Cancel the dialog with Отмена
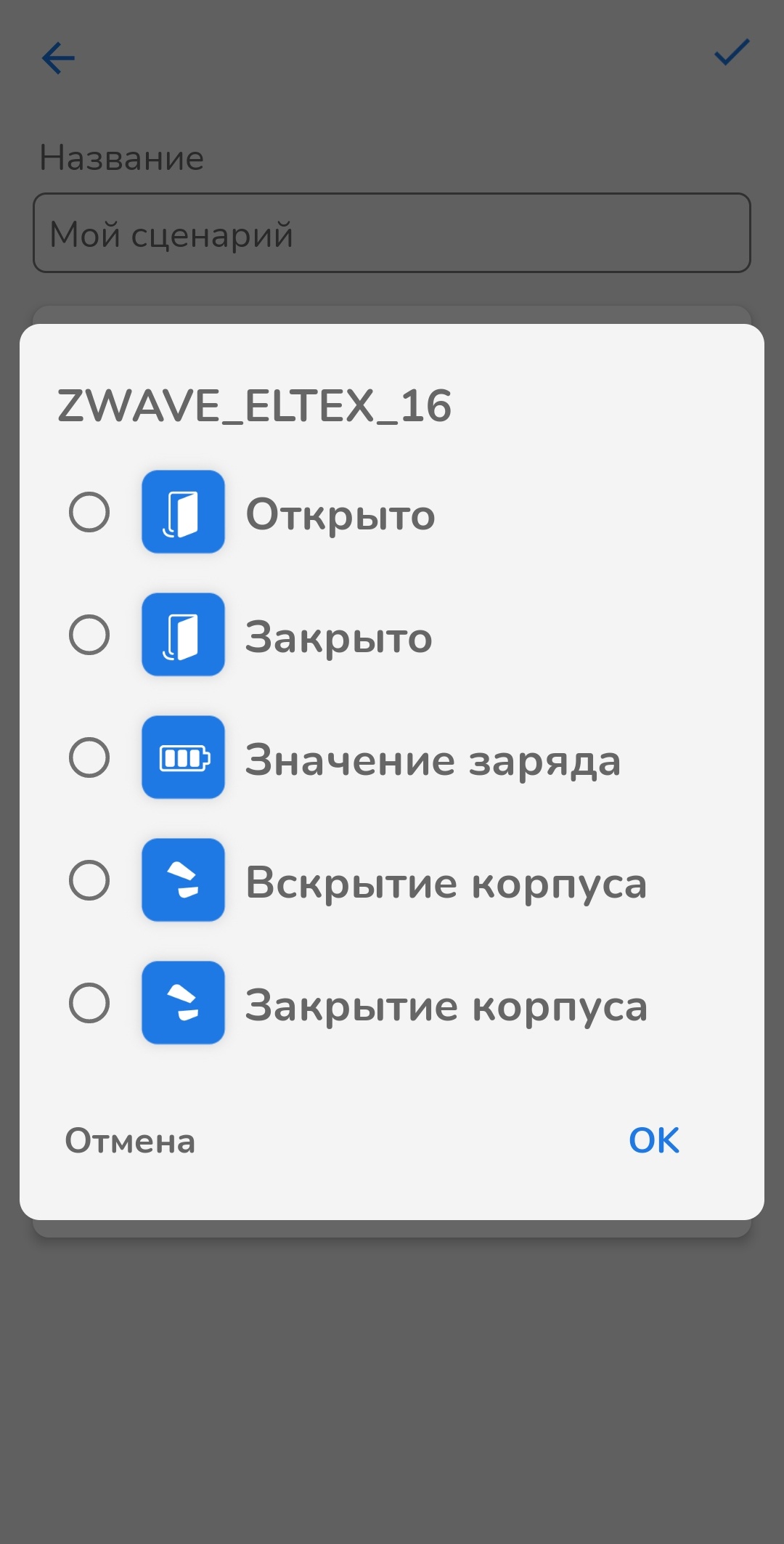Screen dimensions: 784x1544 coord(130,1141)
